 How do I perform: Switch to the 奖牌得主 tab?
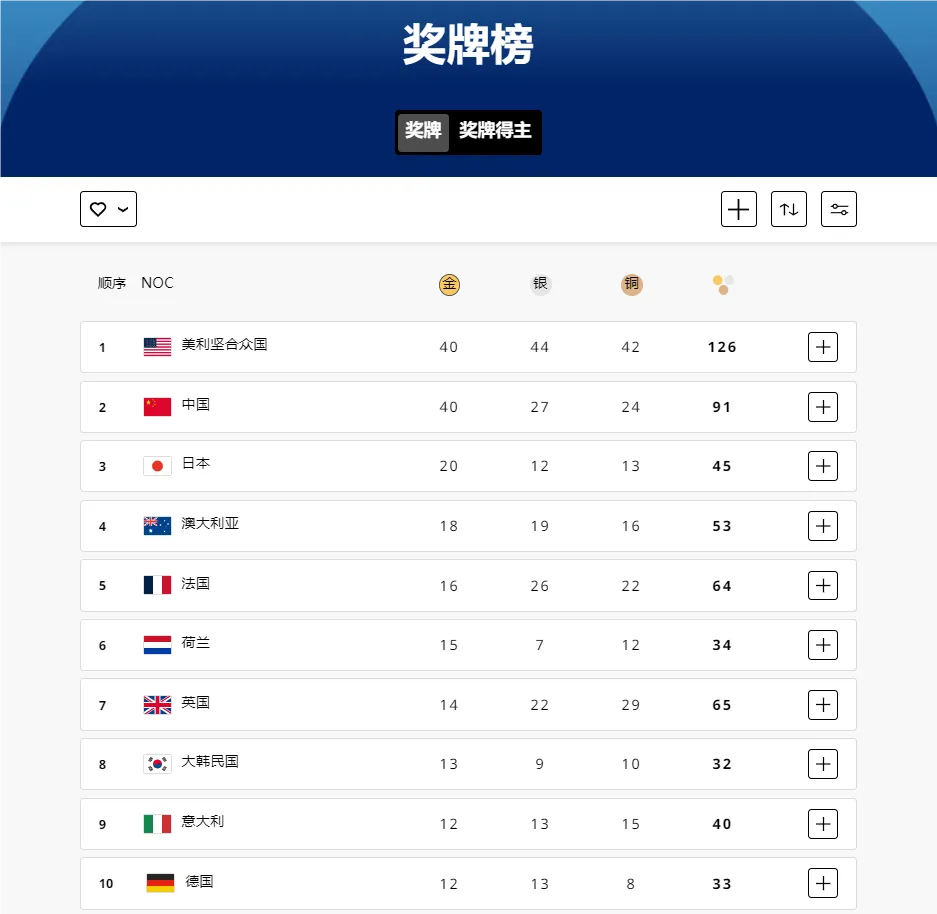pyautogui.click(x=495, y=131)
